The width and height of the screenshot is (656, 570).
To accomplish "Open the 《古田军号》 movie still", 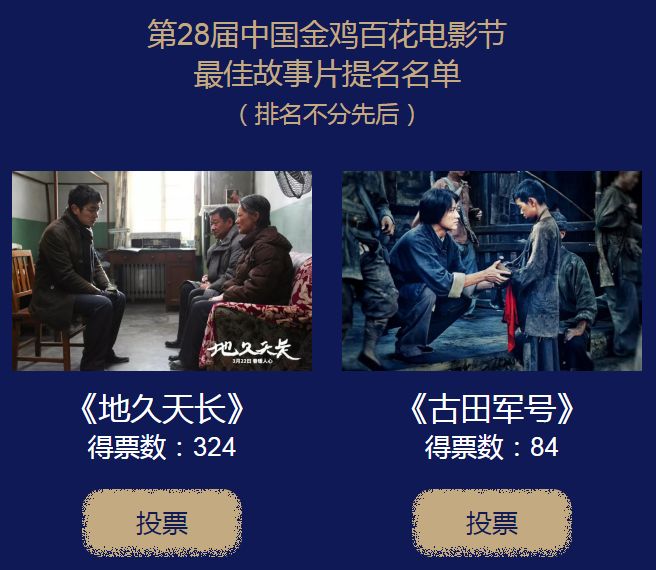I will click(491, 270).
